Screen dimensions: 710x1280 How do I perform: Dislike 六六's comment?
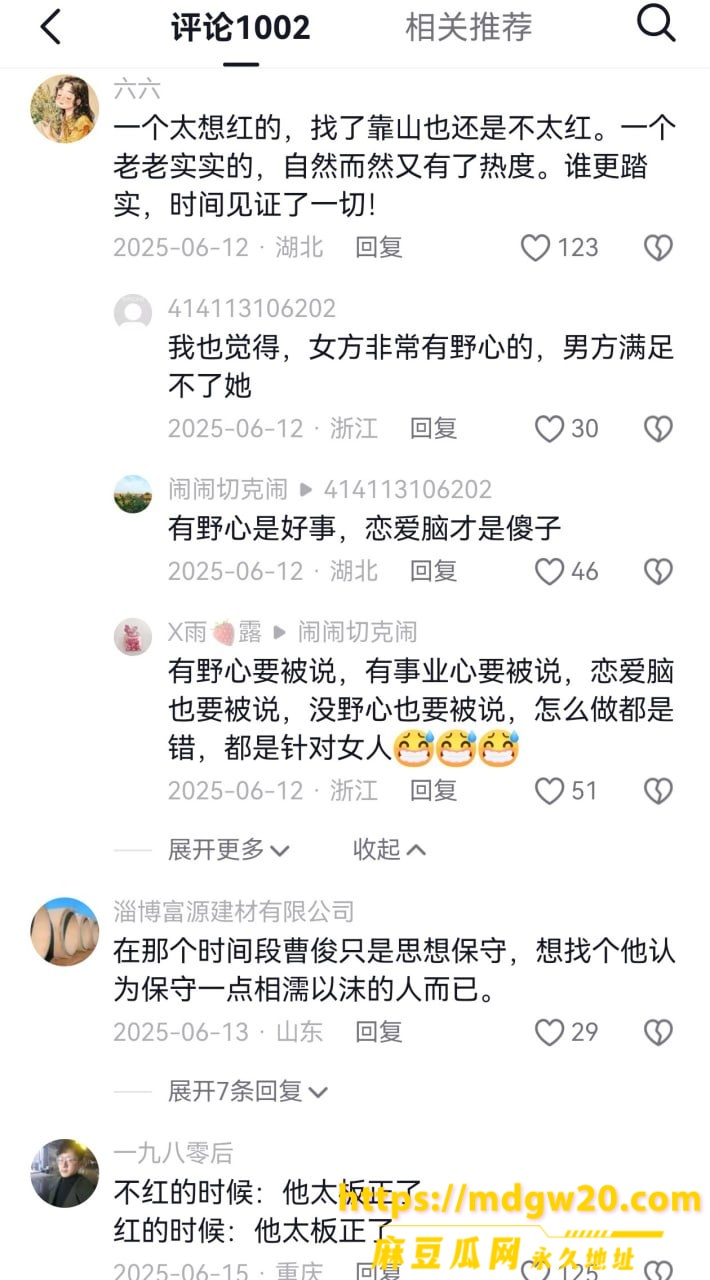[657, 248]
